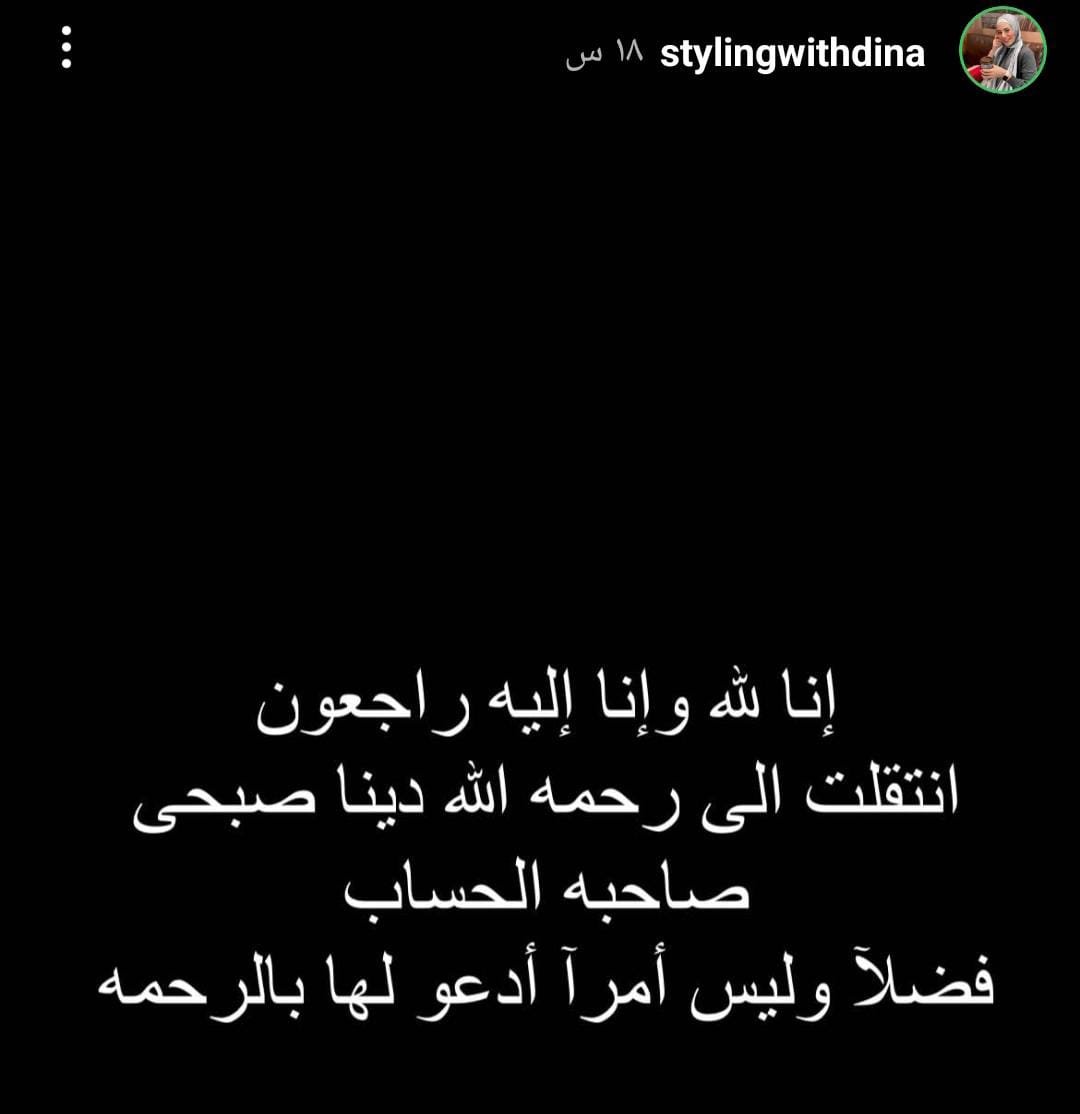This screenshot has width=1080, height=1114.
Task: Open stylingwithdina's profile picture
Action: (x=1002, y=50)
